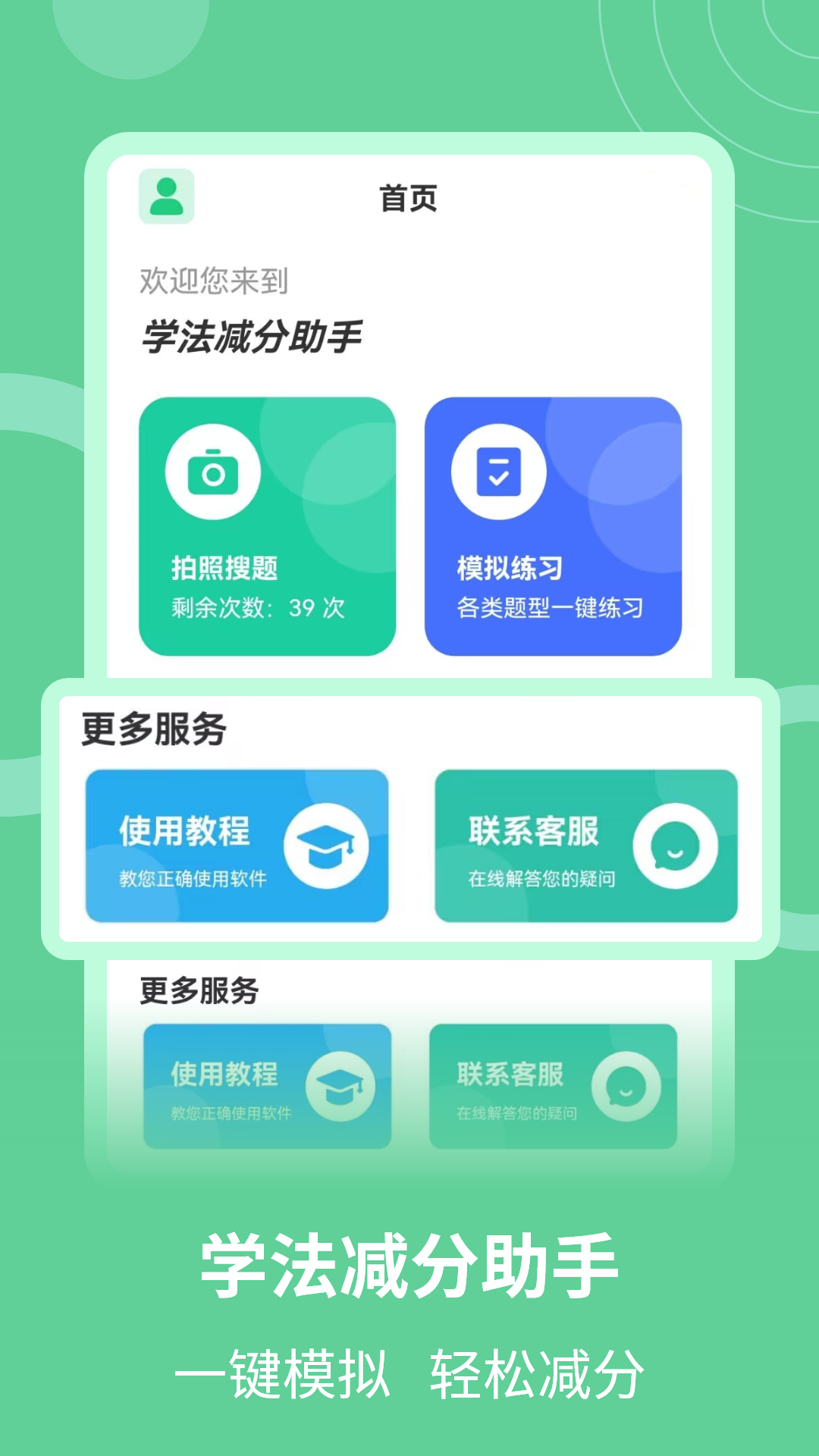The width and height of the screenshot is (819, 1456).
Task: Click the camera circle inside the green card
Action: pyautogui.click(x=215, y=471)
